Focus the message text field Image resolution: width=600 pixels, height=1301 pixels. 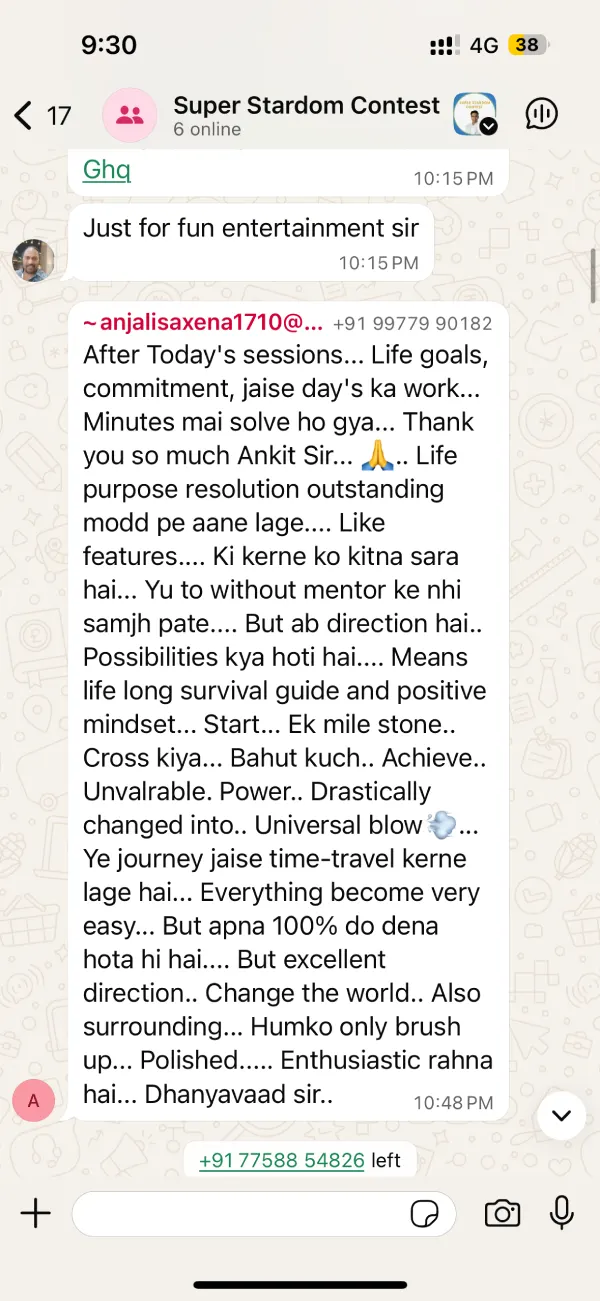240,1214
